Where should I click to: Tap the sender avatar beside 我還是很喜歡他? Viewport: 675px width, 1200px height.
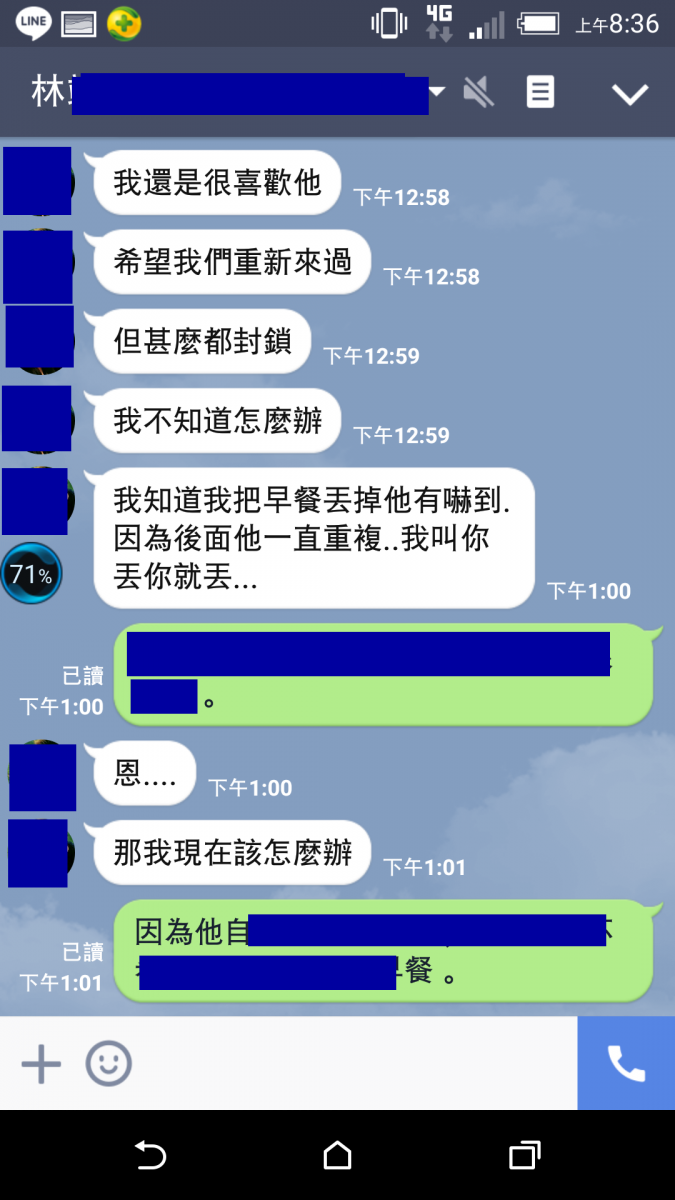[x=38, y=181]
